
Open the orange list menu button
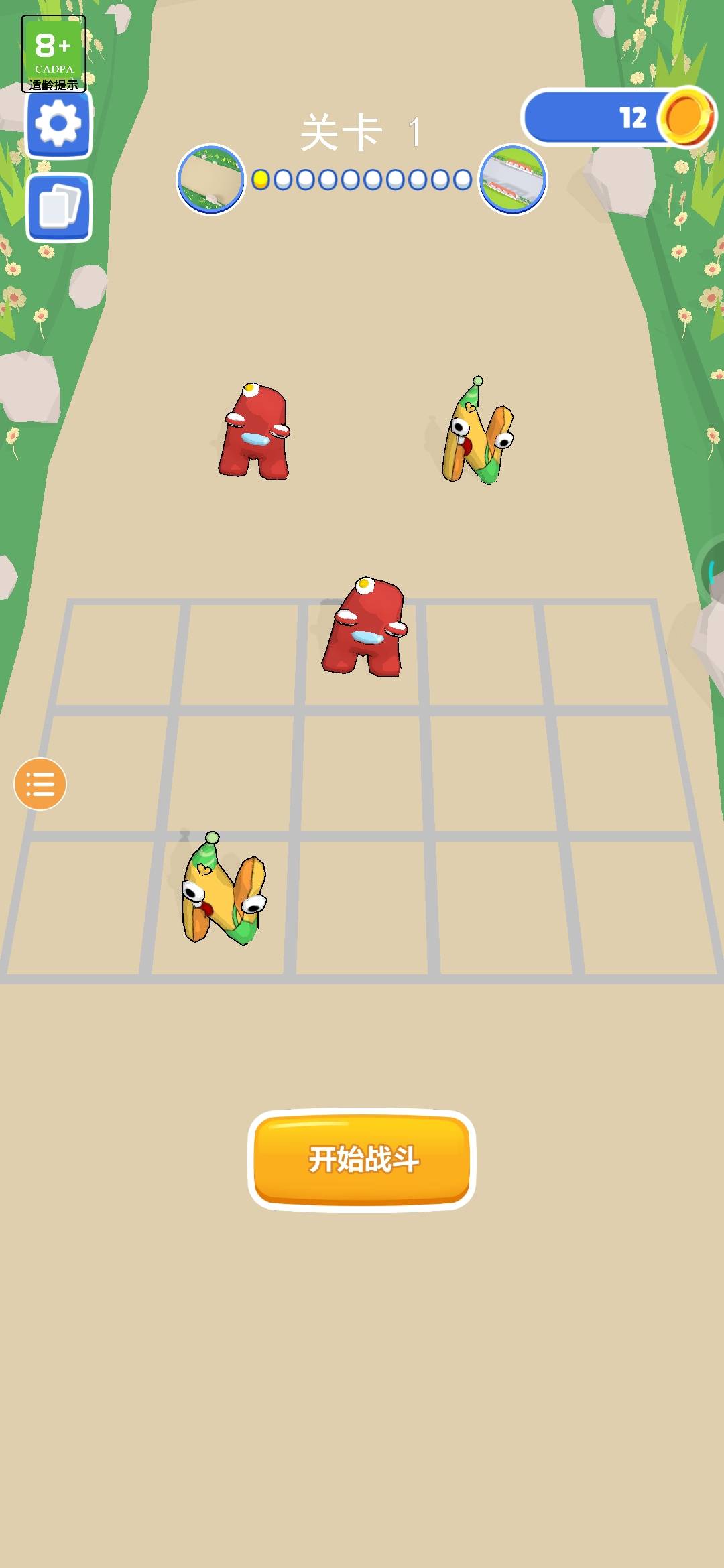[x=40, y=784]
